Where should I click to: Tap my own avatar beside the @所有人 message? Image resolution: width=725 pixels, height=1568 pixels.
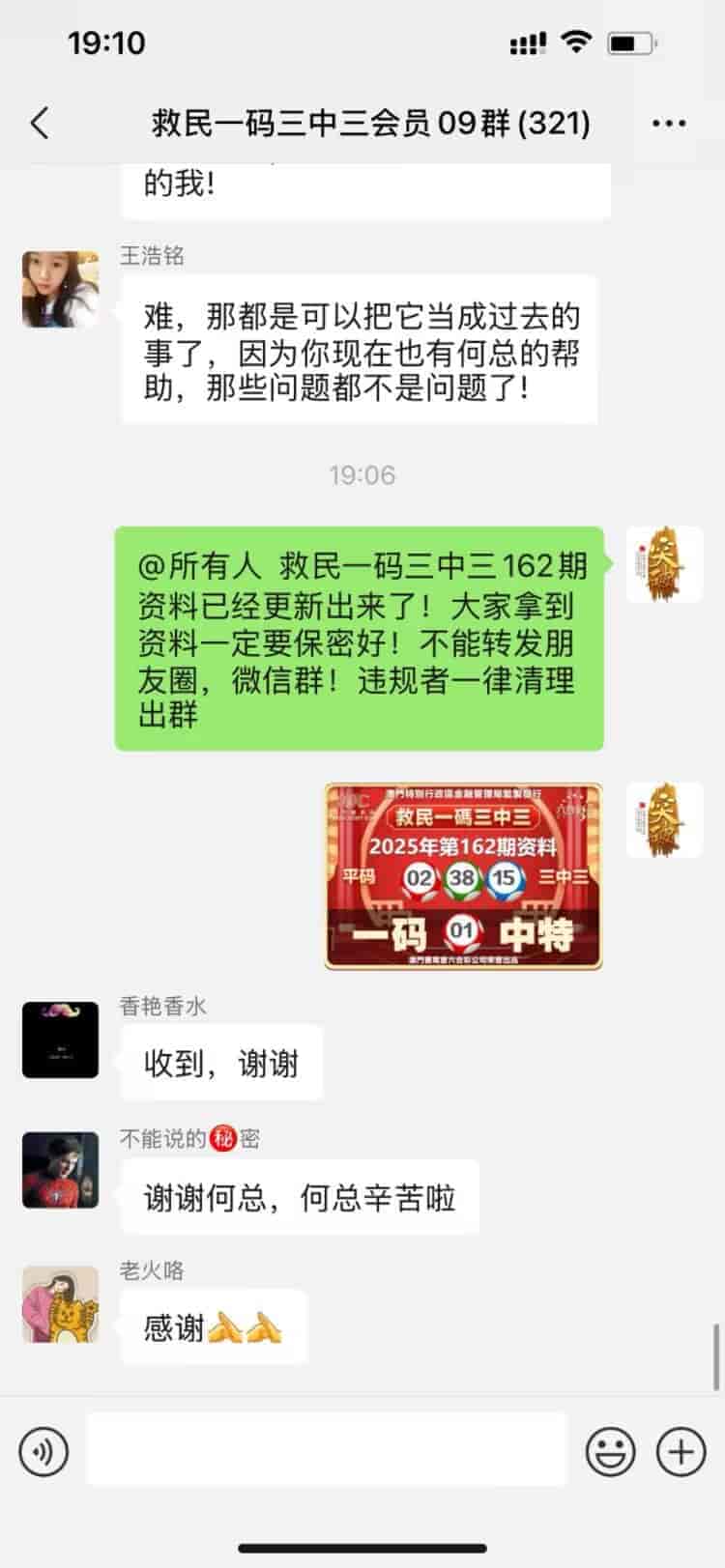point(664,564)
